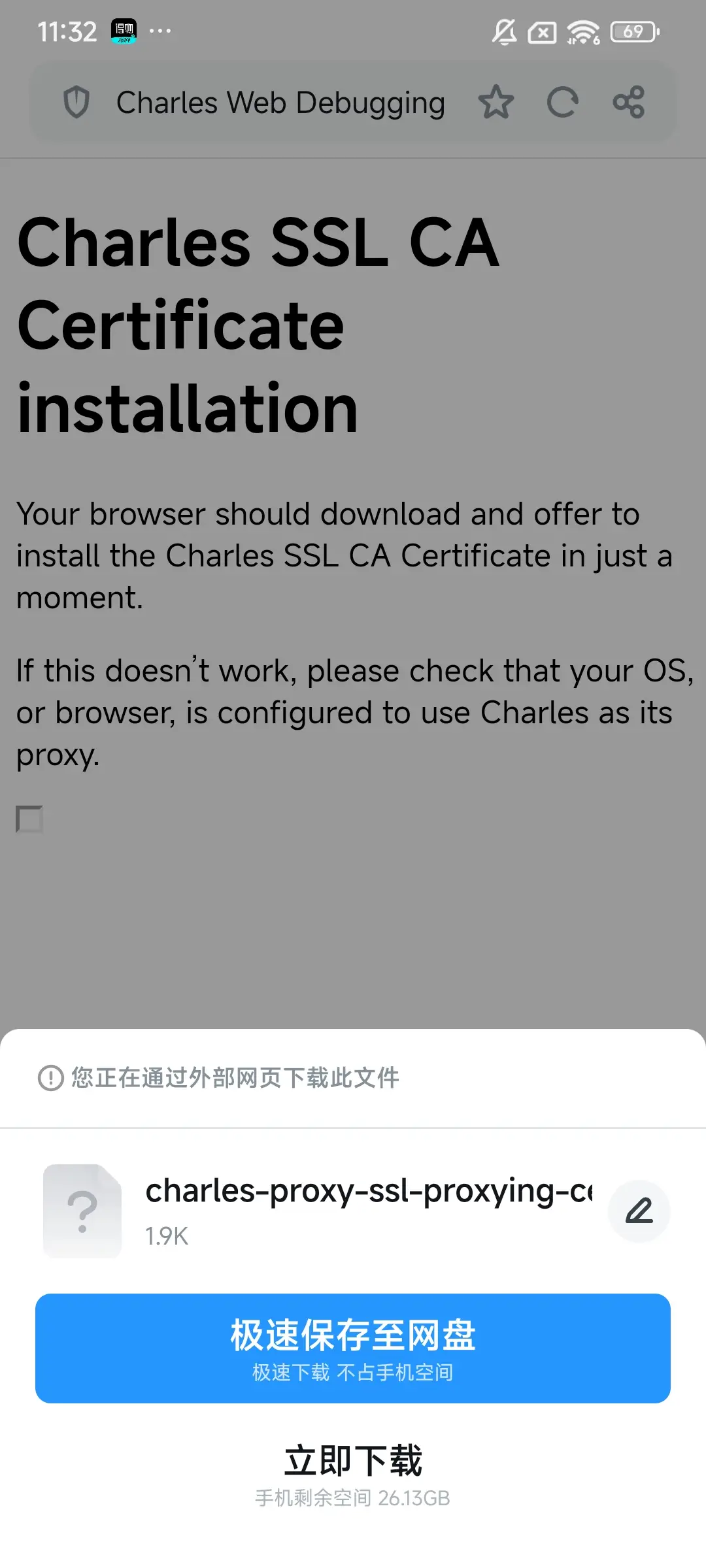The width and height of the screenshot is (706, 1568).
Task: Rename the certificate file via the pencil icon
Action: click(x=639, y=1211)
